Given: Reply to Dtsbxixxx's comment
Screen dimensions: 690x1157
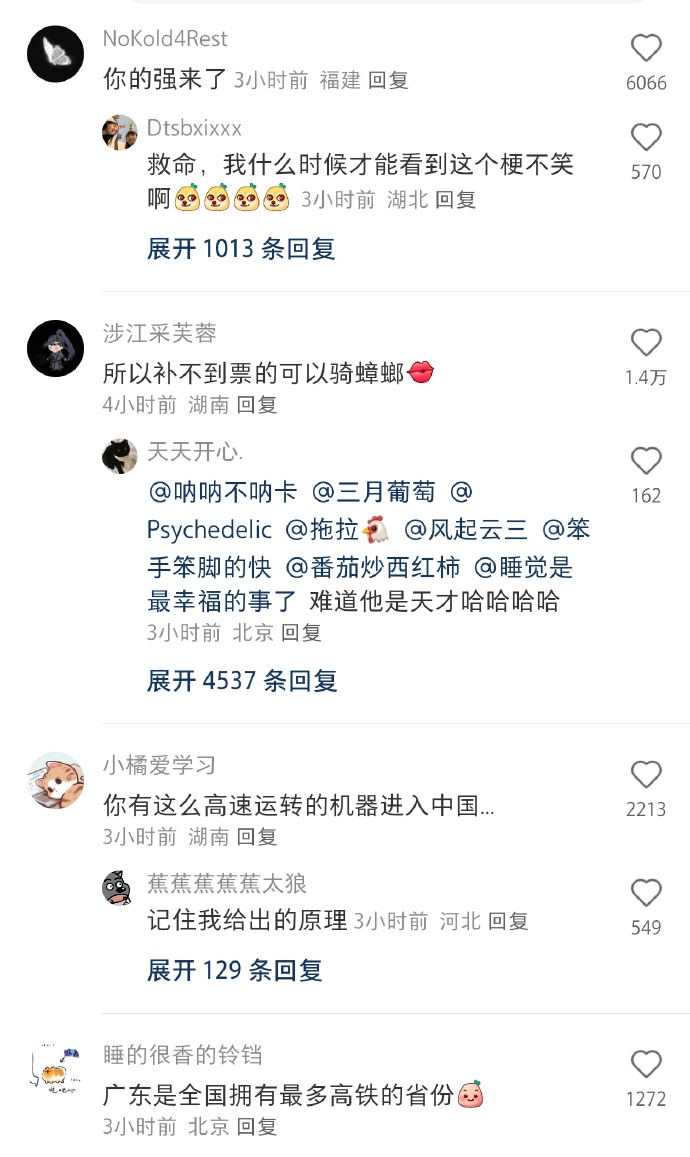Looking at the screenshot, I should (455, 200).
